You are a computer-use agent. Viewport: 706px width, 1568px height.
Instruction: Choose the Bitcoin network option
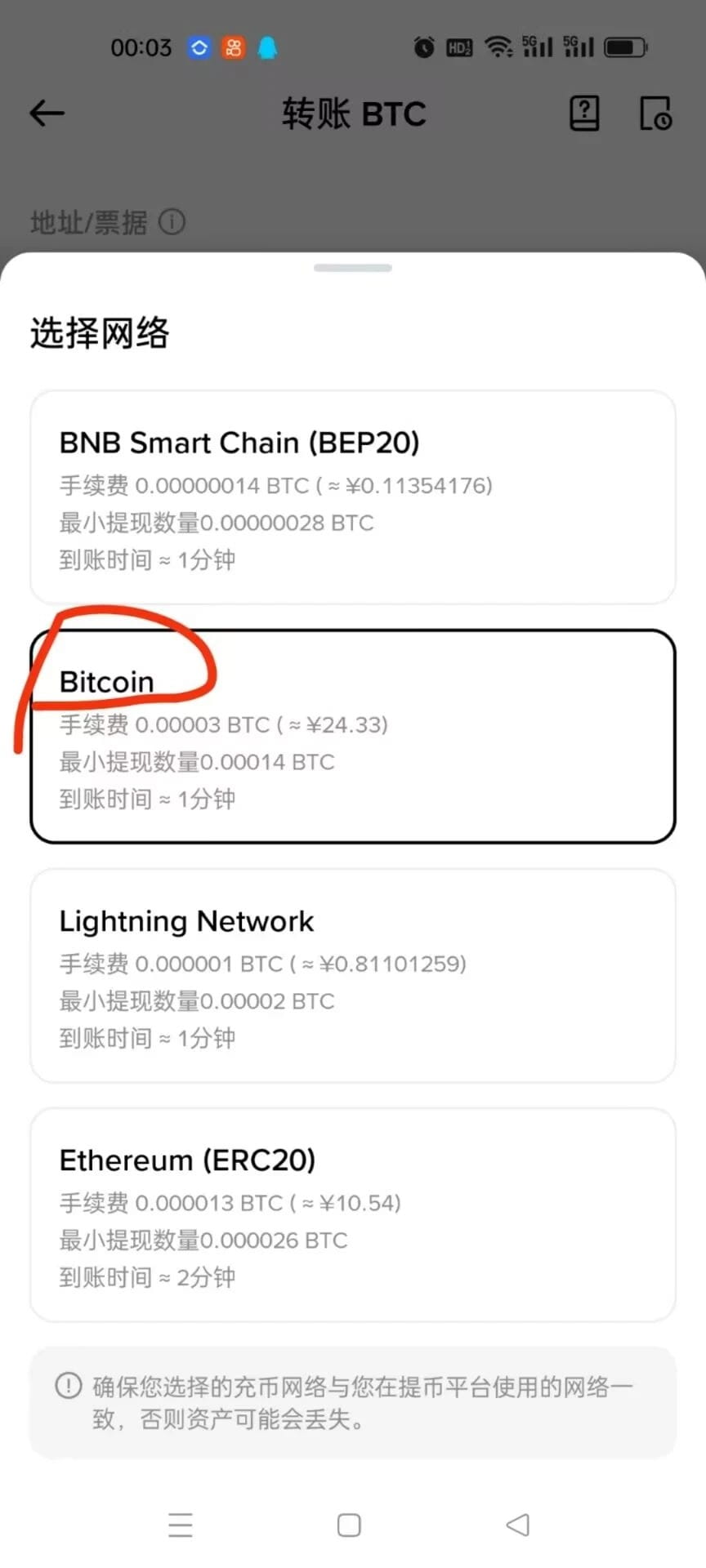(x=353, y=737)
